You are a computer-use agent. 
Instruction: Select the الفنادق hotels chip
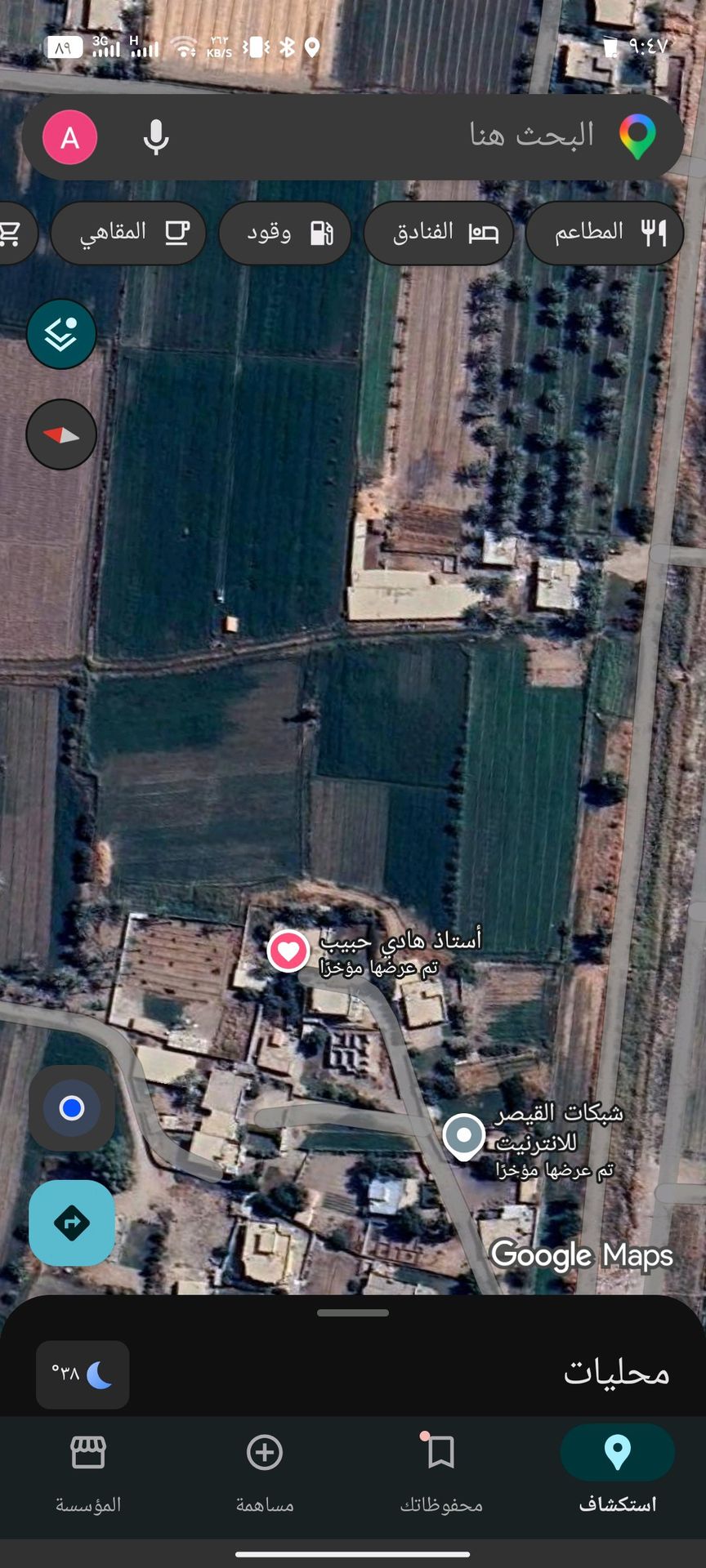coord(439,233)
